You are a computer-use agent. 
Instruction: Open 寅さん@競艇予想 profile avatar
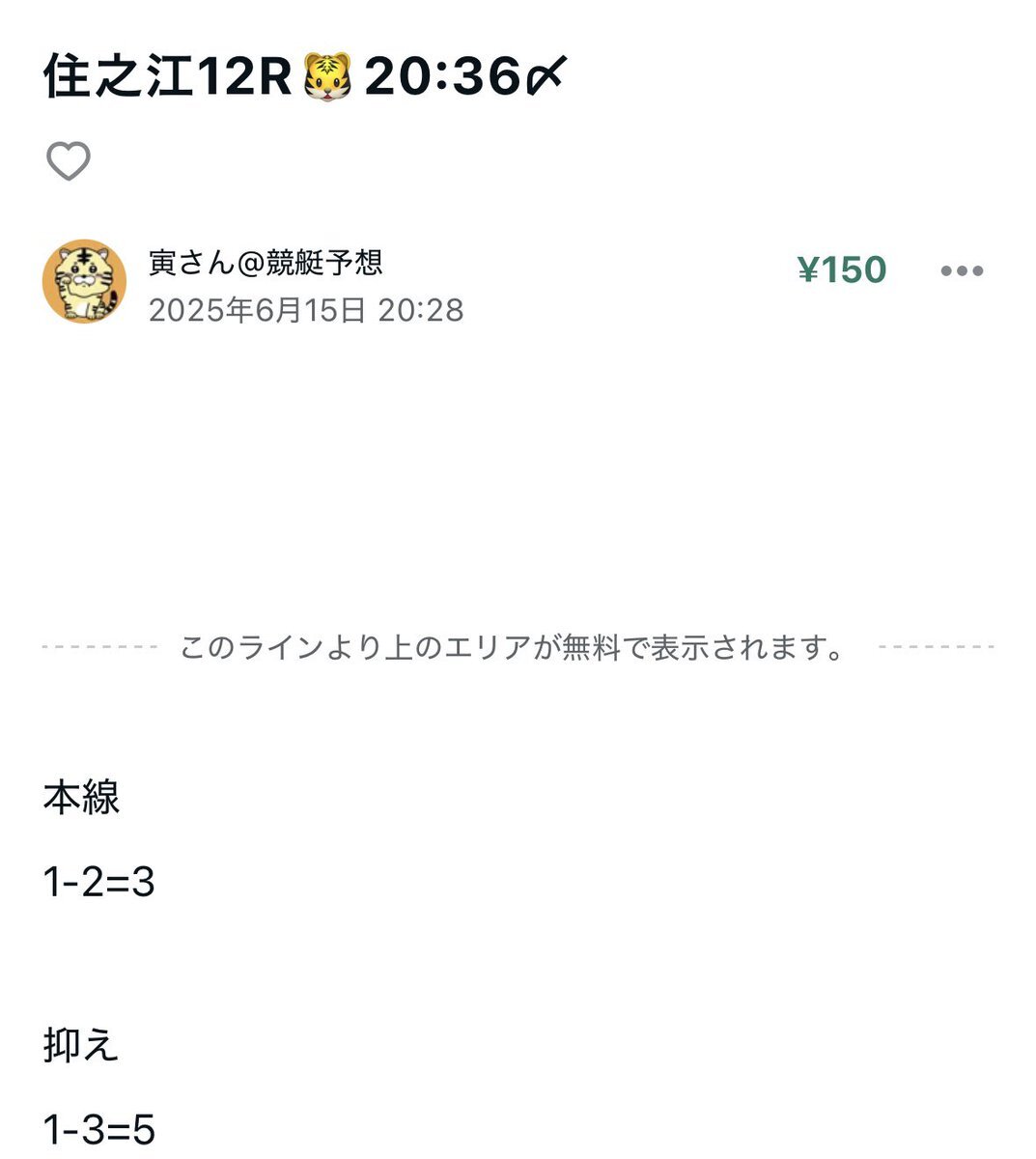coord(85,281)
